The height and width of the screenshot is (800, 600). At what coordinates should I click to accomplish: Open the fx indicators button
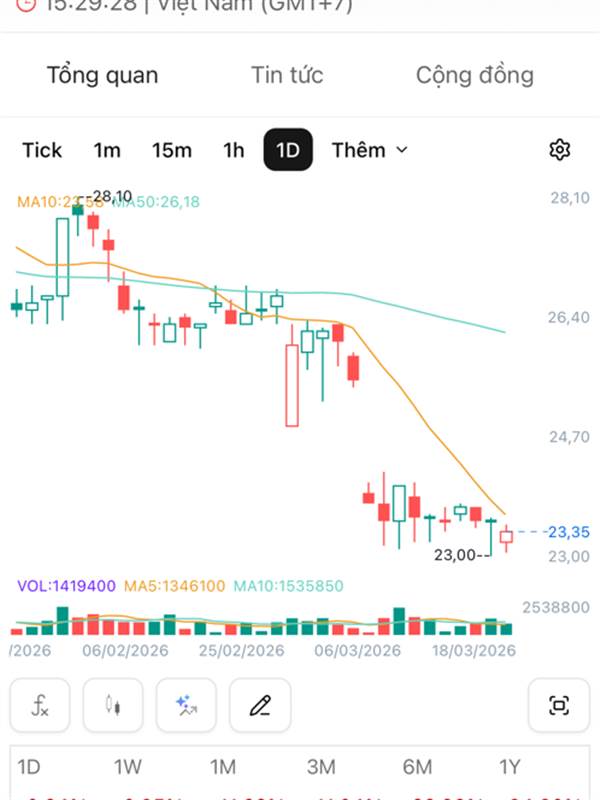[x=40, y=705]
